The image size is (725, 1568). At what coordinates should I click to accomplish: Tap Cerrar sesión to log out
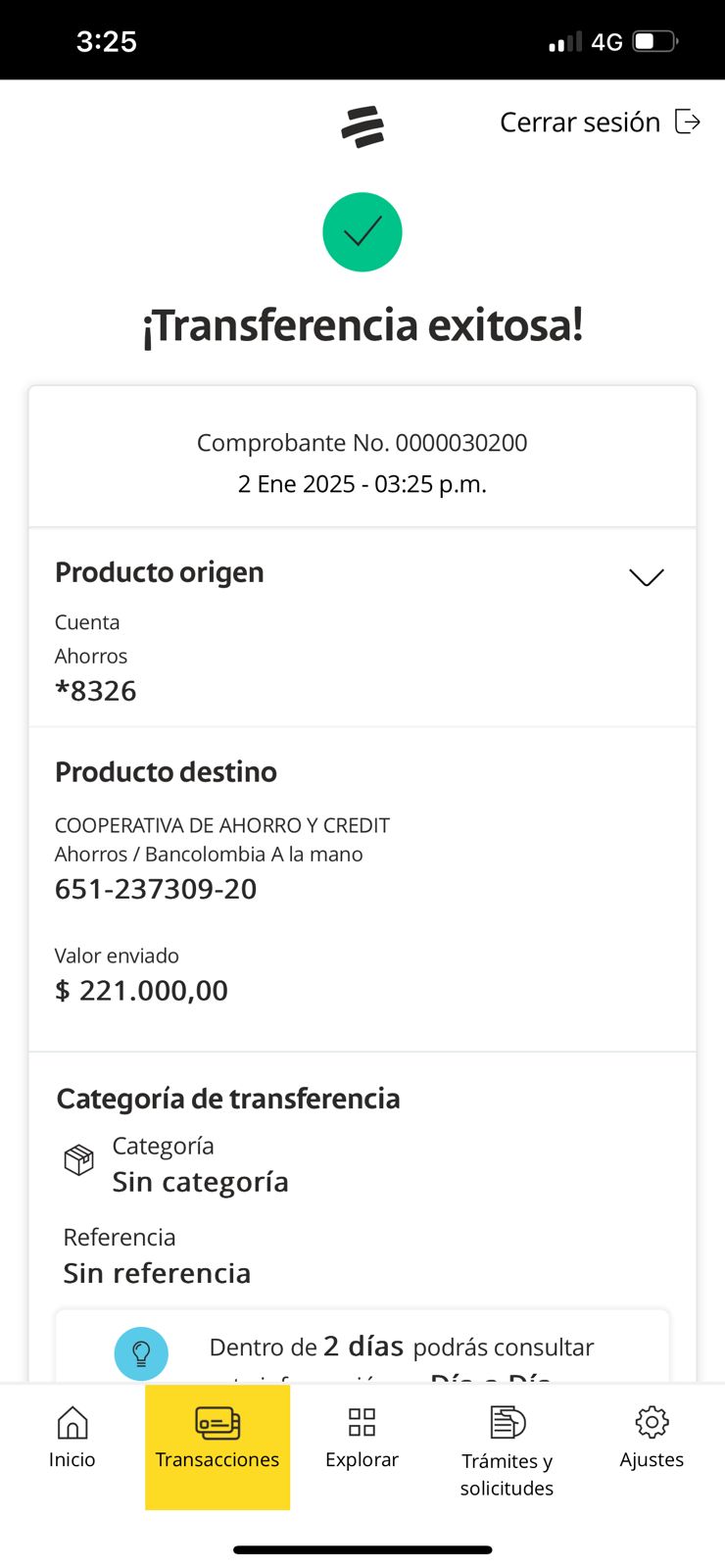tap(599, 122)
